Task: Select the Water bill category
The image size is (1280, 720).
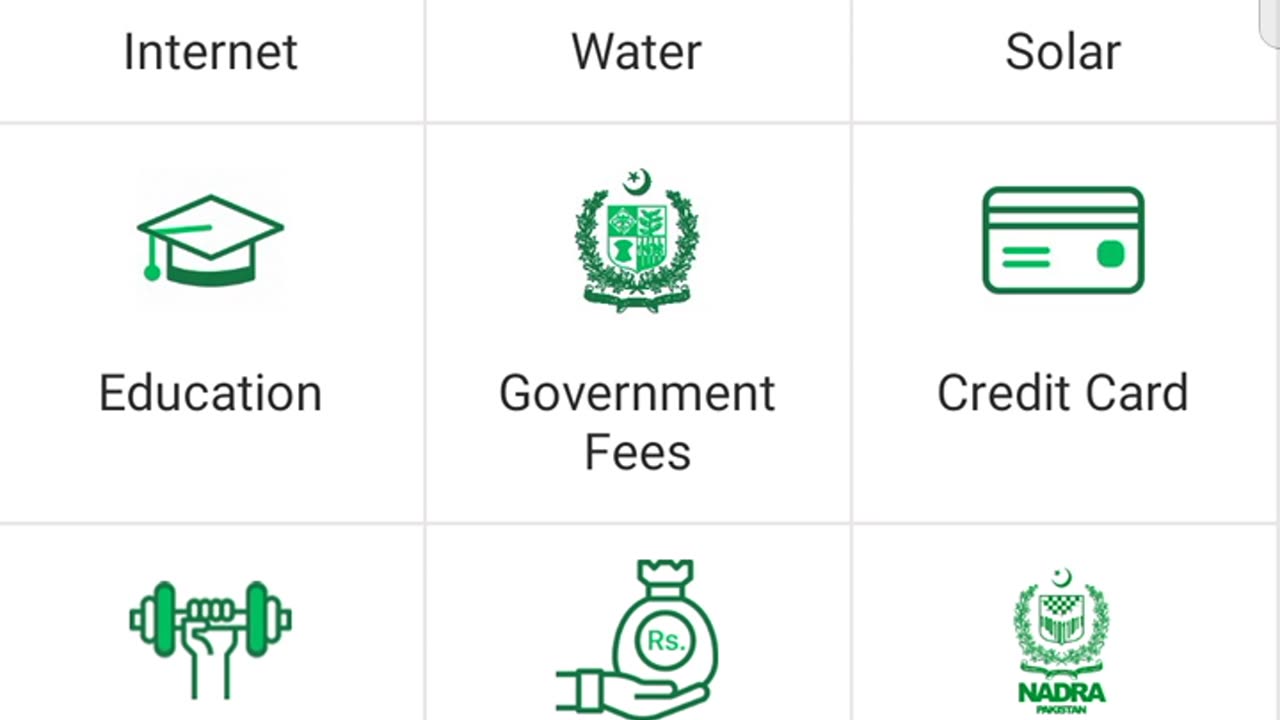Action: coord(637,52)
